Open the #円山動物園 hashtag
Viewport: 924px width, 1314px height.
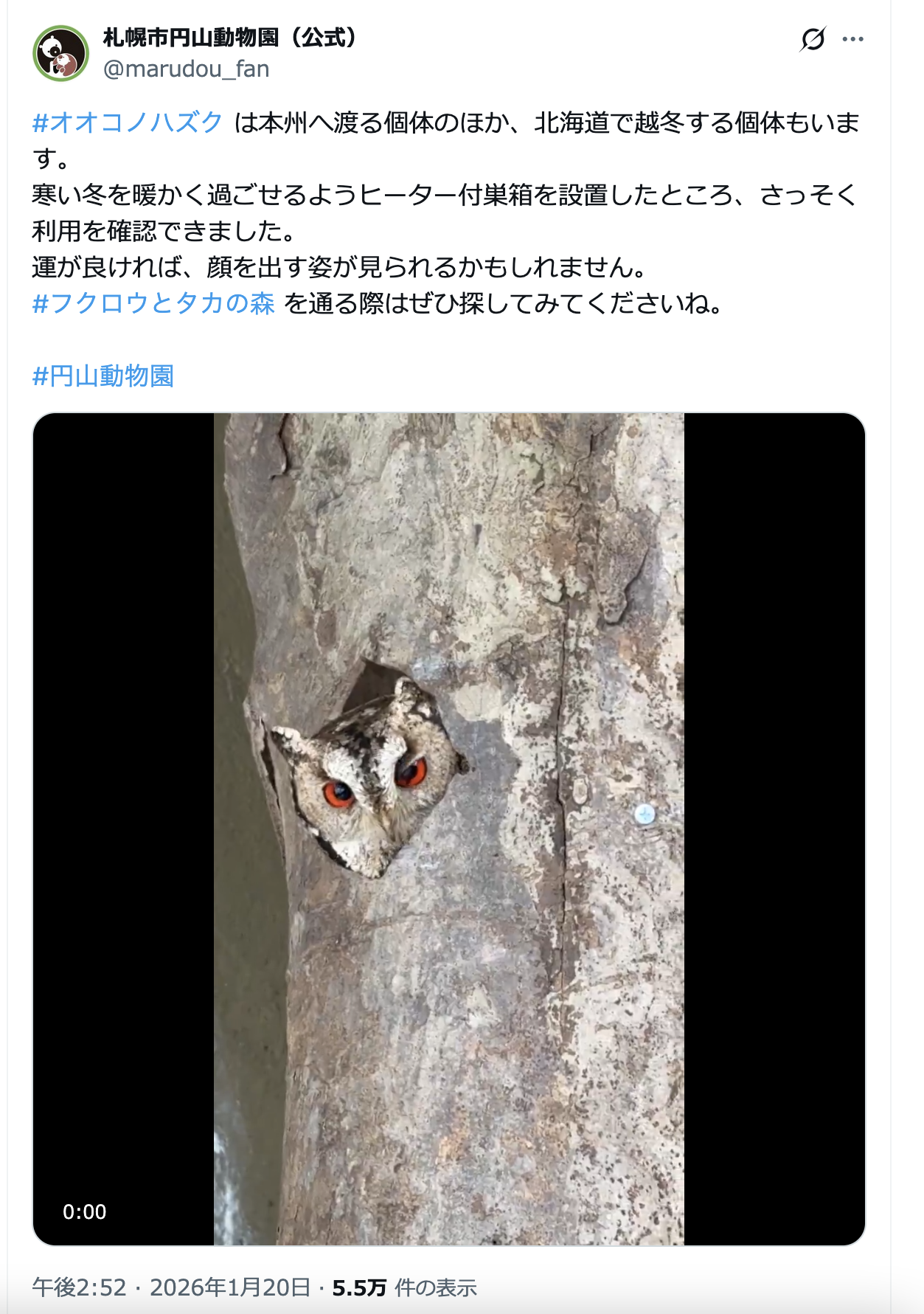pyautogui.click(x=103, y=376)
